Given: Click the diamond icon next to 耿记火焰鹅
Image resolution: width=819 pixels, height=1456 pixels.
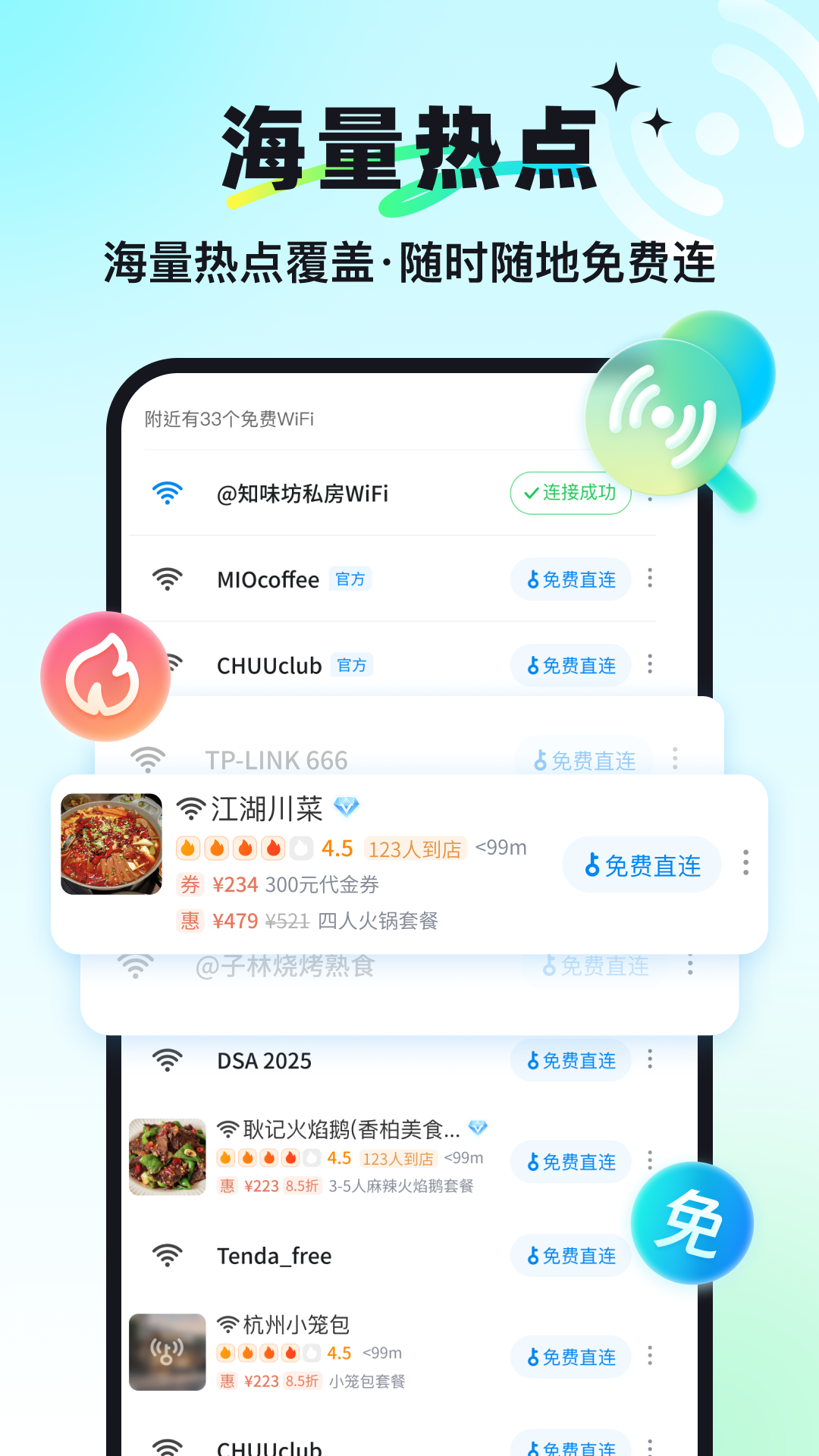Looking at the screenshot, I should pos(478,1128).
